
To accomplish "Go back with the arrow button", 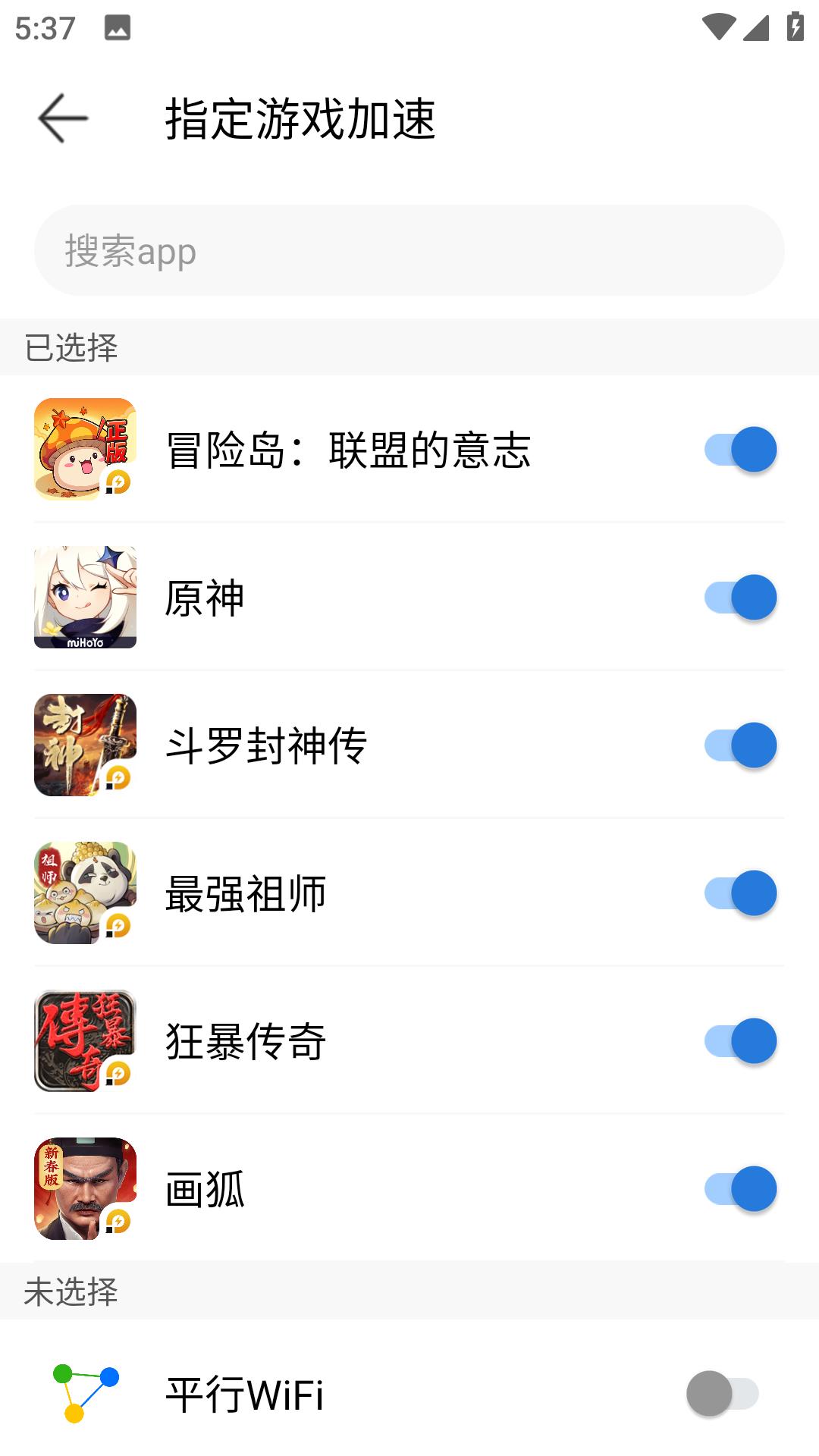I will click(x=64, y=118).
